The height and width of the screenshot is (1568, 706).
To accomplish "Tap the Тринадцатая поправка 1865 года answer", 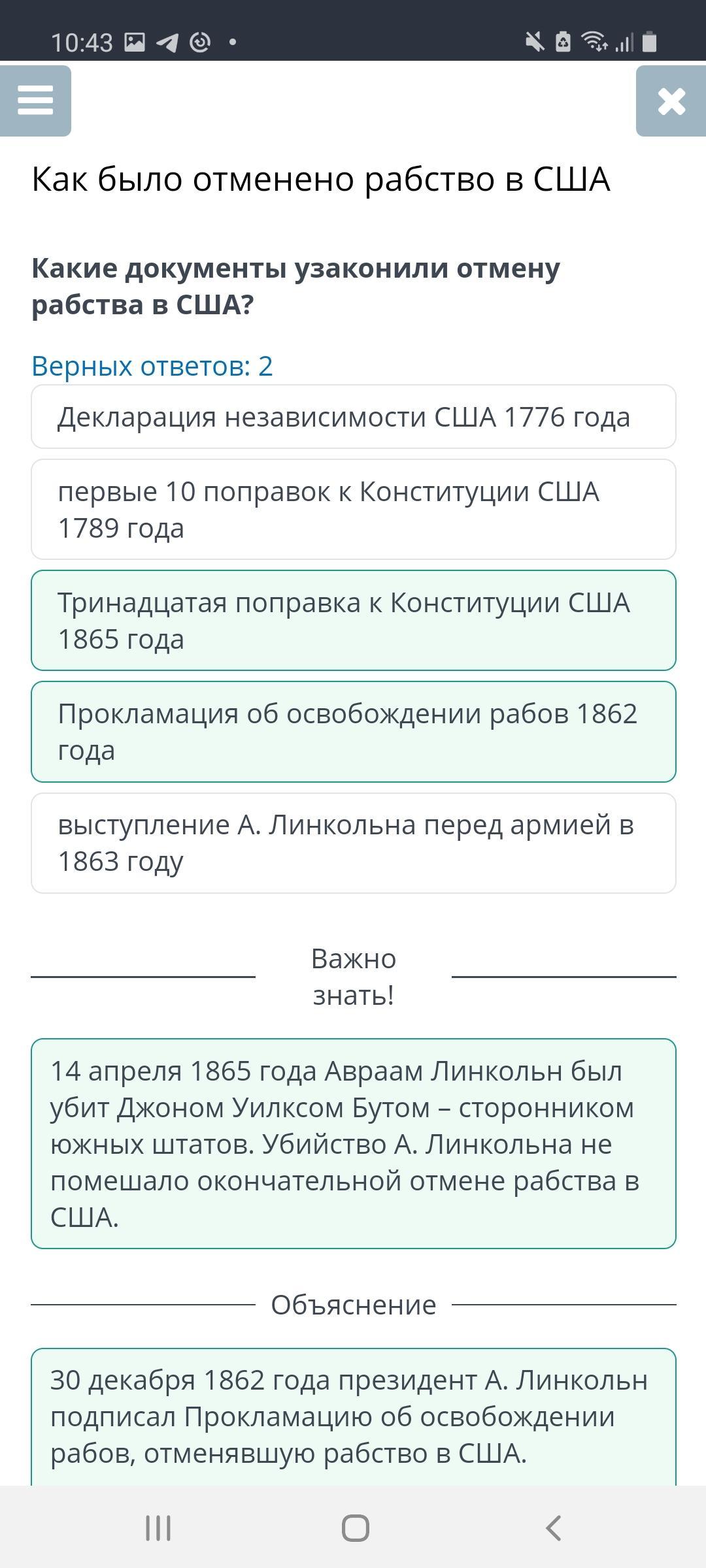I will [353, 621].
